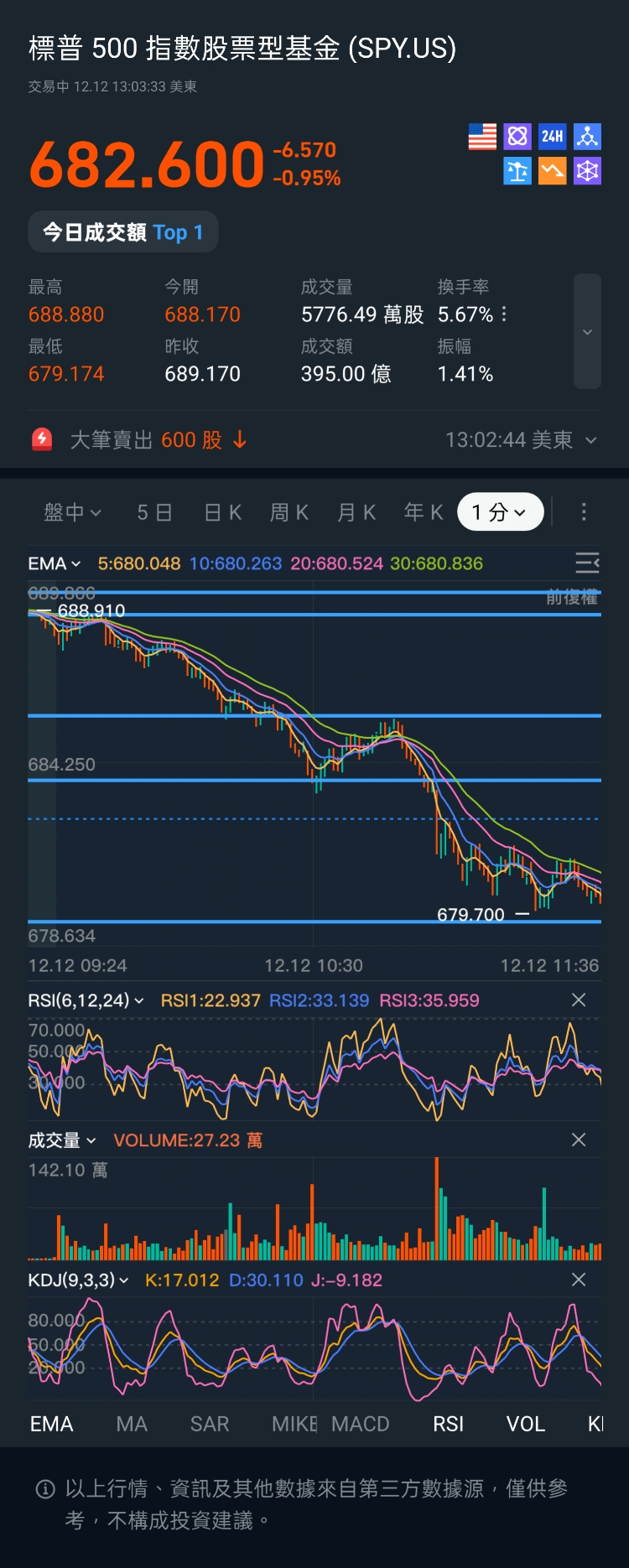Open the 1分 interval dropdown
This screenshot has width=629, height=1568.
pos(500,512)
